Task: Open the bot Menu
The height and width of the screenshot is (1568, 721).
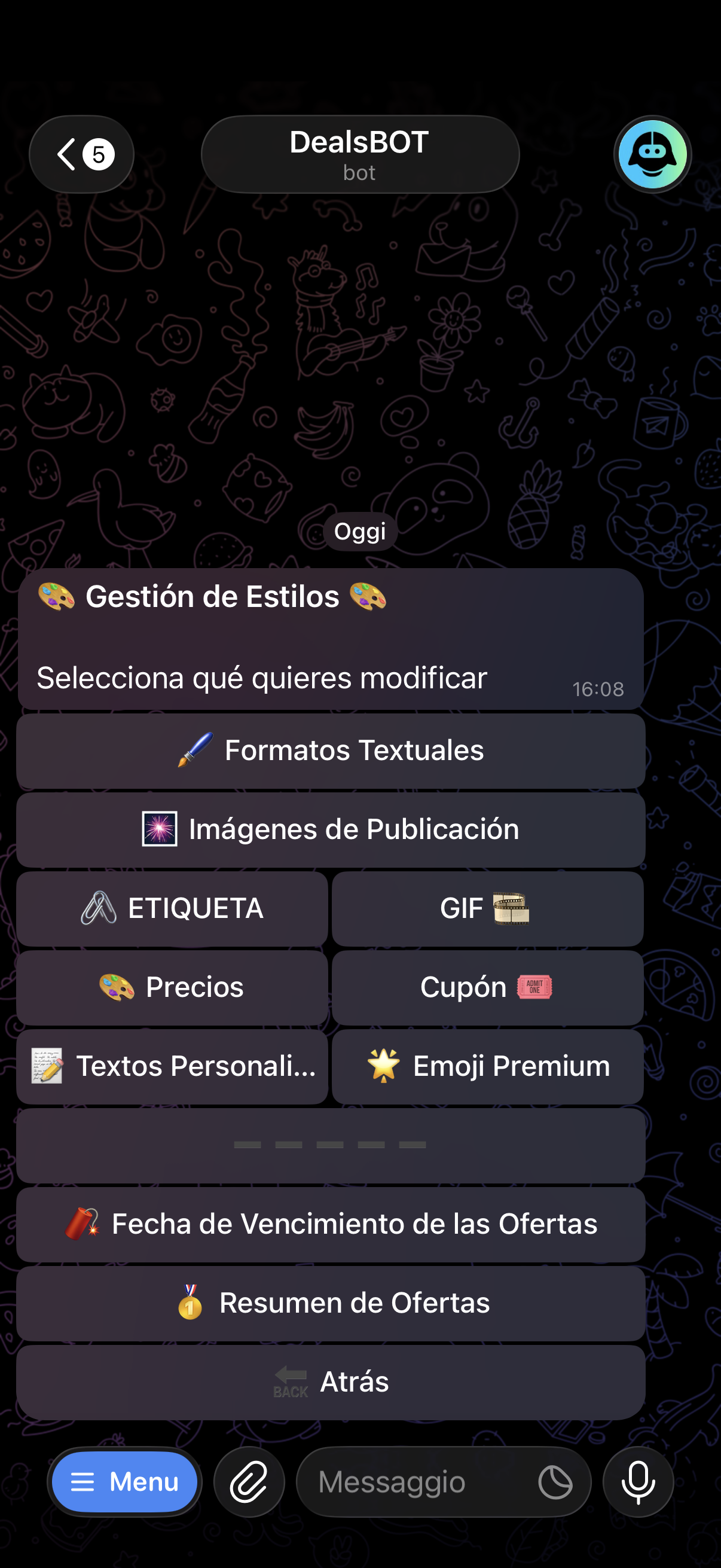Action: [125, 1482]
